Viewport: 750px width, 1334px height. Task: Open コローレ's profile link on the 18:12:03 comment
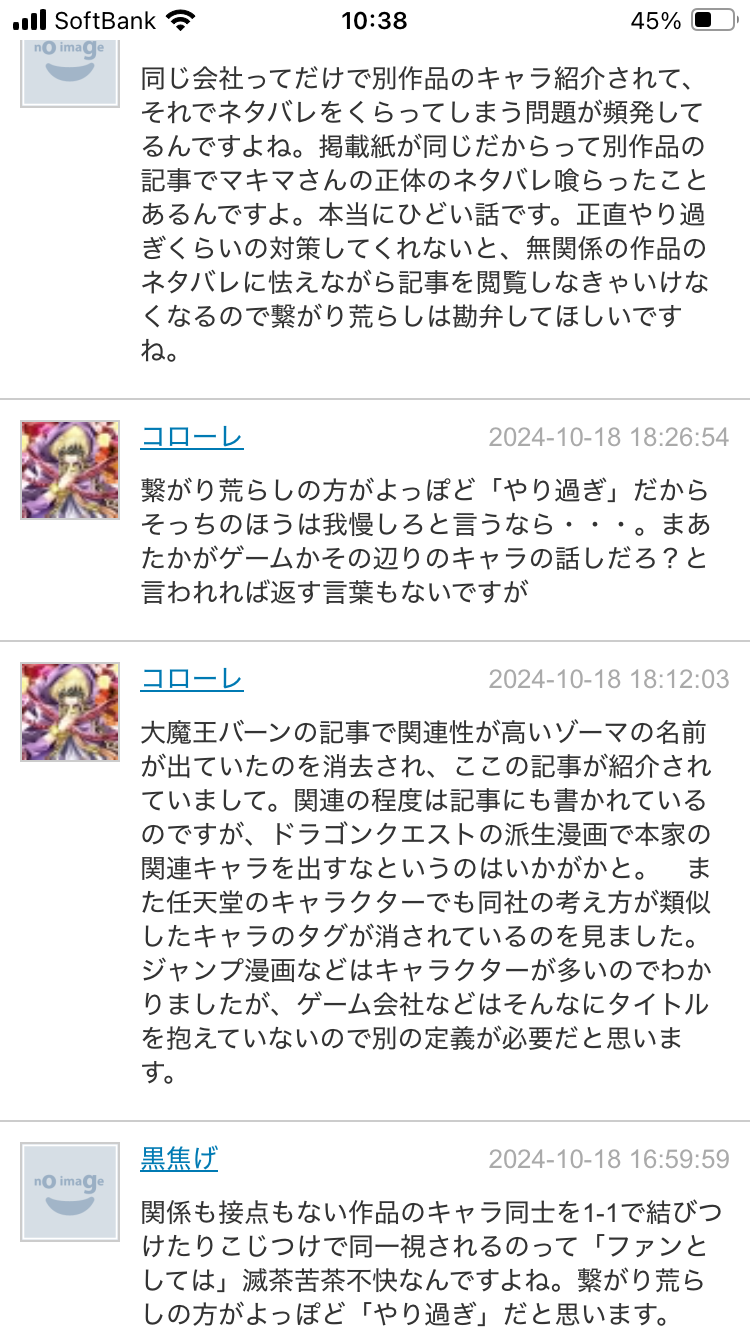point(191,679)
